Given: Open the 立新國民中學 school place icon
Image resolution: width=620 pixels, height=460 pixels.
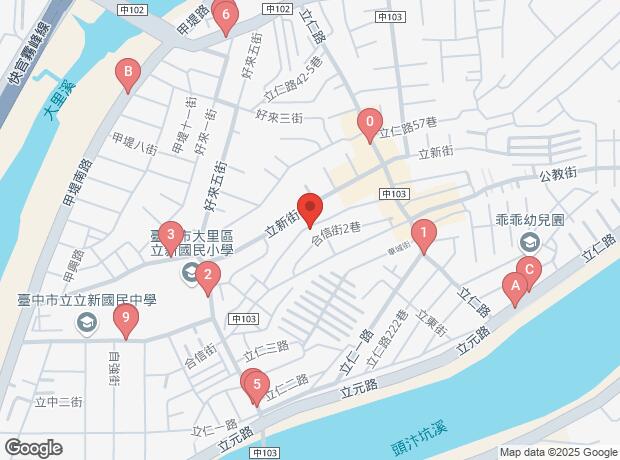Looking at the screenshot, I should click(87, 324).
